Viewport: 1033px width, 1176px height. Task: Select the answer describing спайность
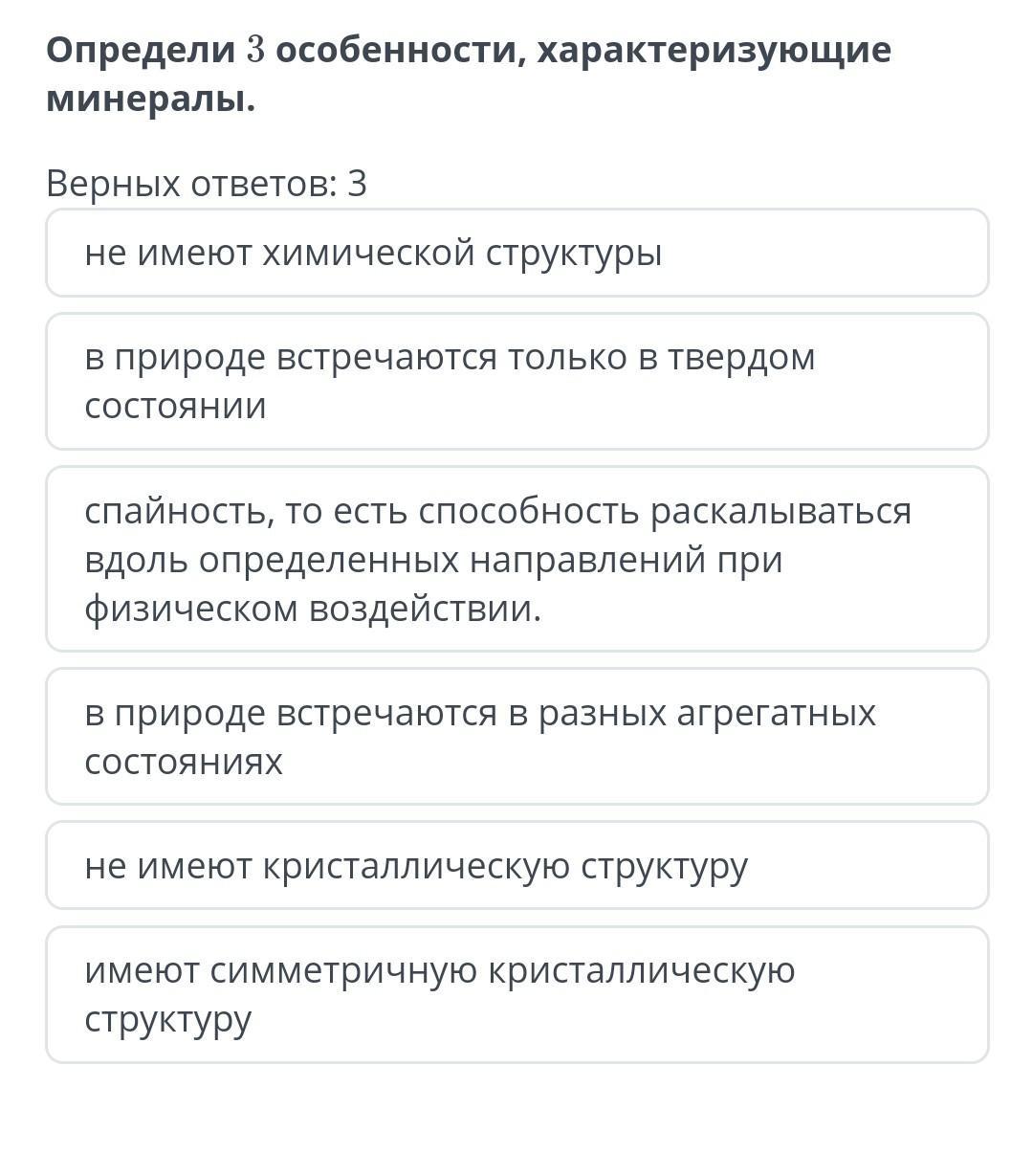[x=516, y=559]
